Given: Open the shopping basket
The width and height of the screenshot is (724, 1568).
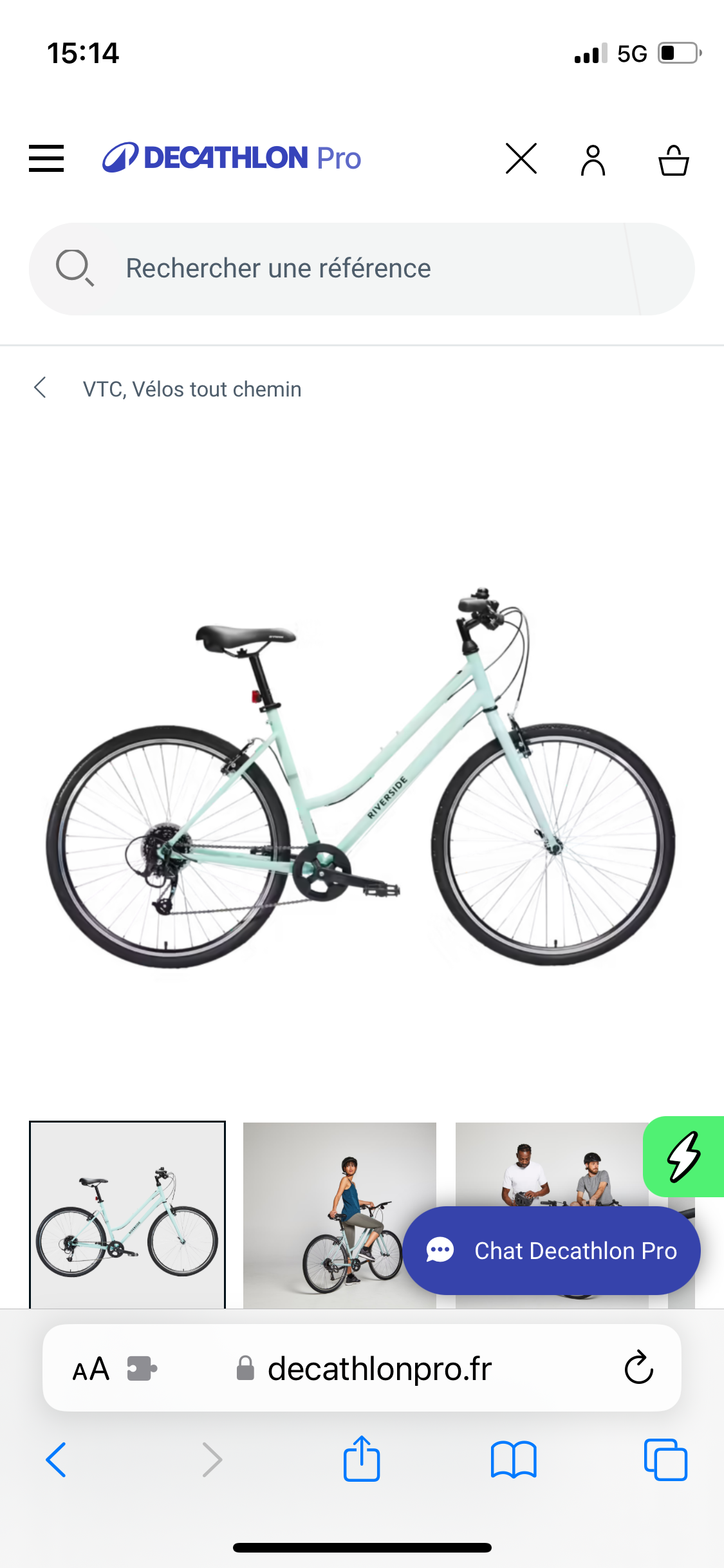Looking at the screenshot, I should (673, 160).
